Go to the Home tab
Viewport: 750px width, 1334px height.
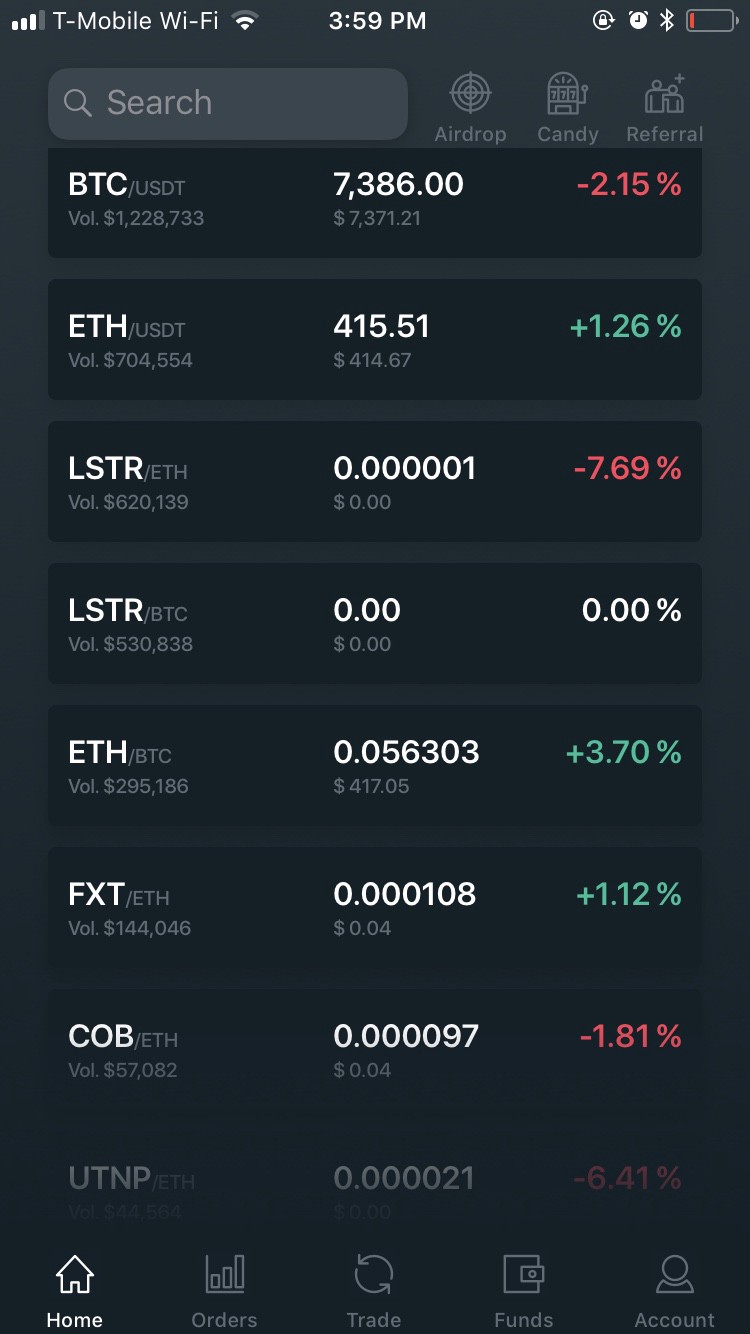[x=75, y=1292]
